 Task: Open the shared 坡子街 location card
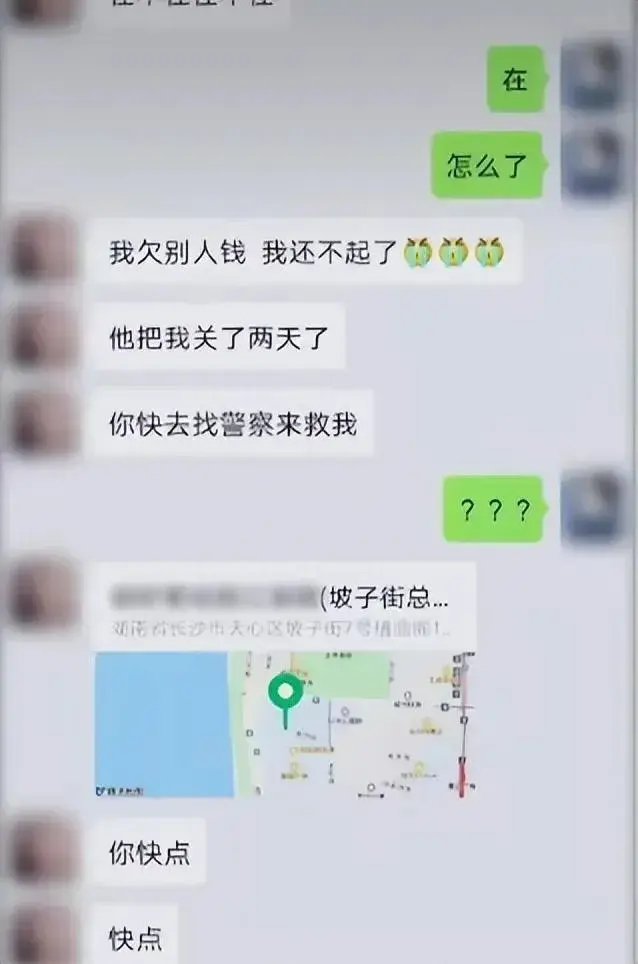(285, 680)
